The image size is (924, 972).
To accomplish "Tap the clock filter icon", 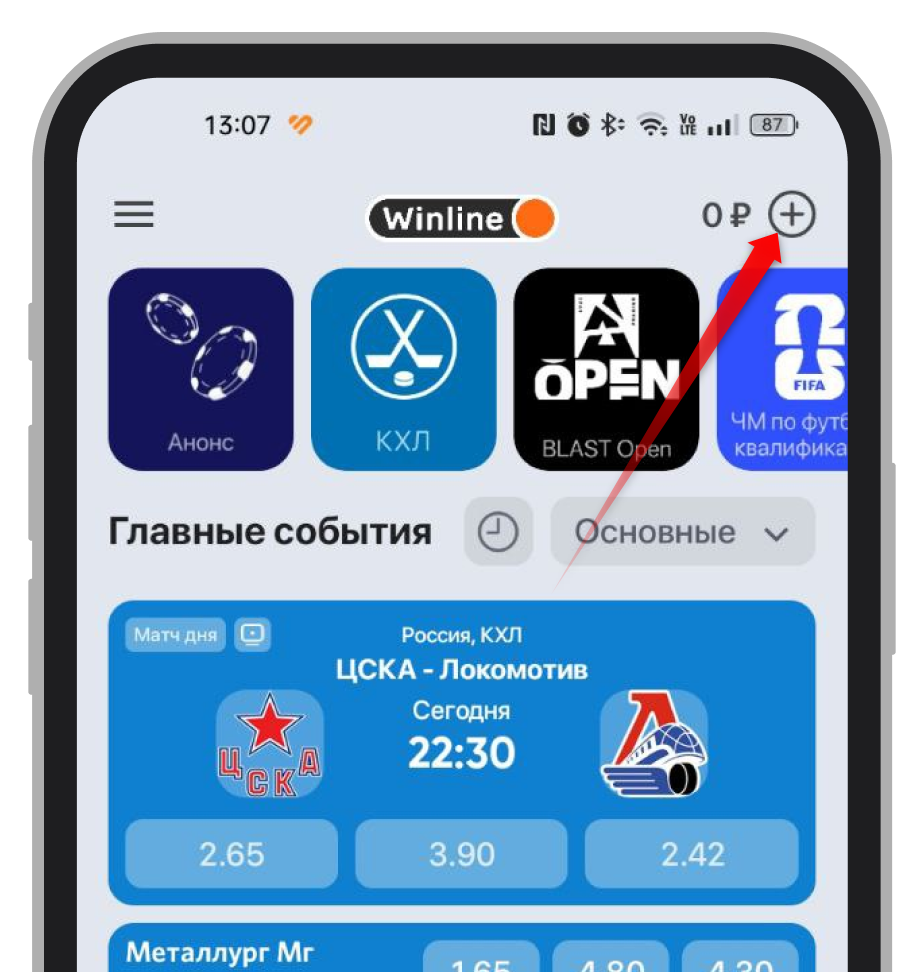I will [x=498, y=532].
